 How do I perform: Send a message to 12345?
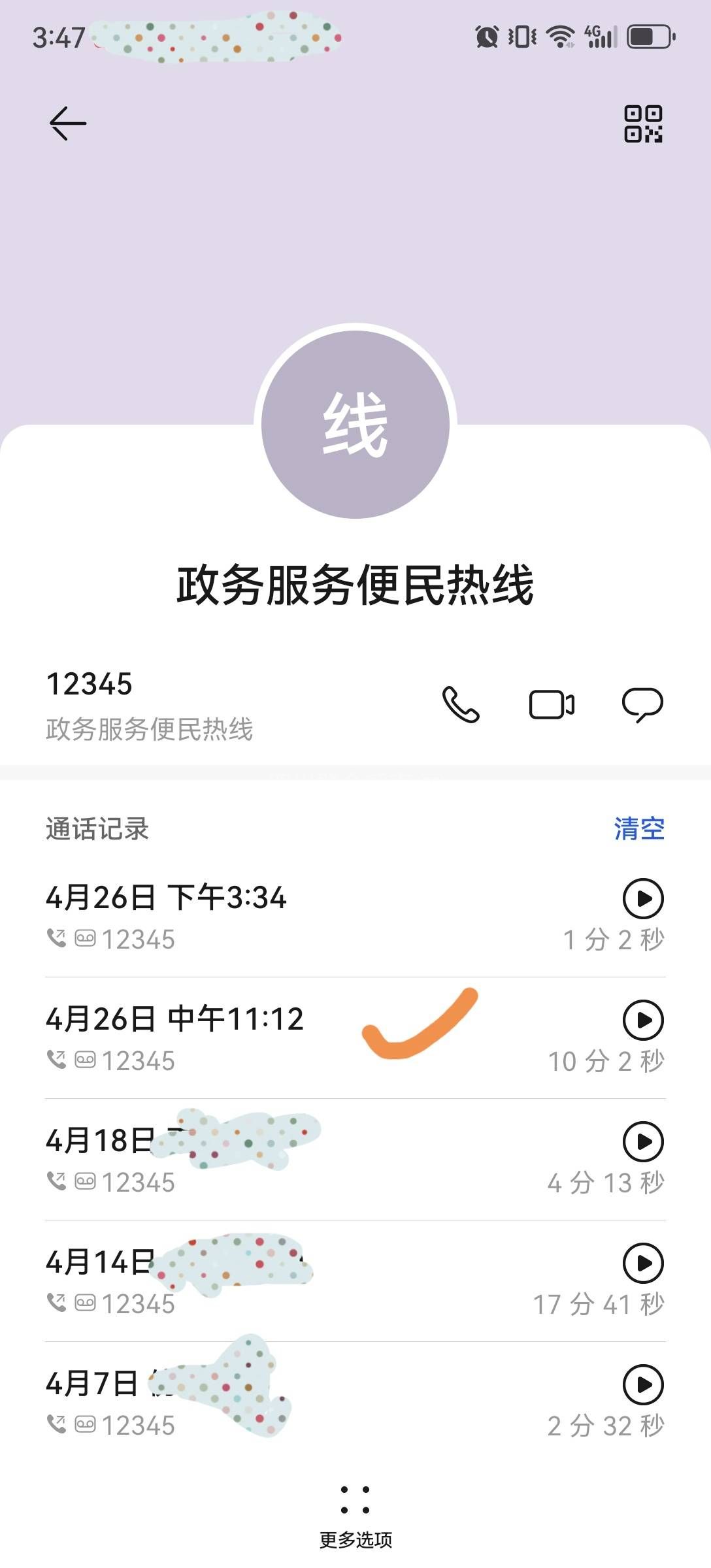[642, 704]
